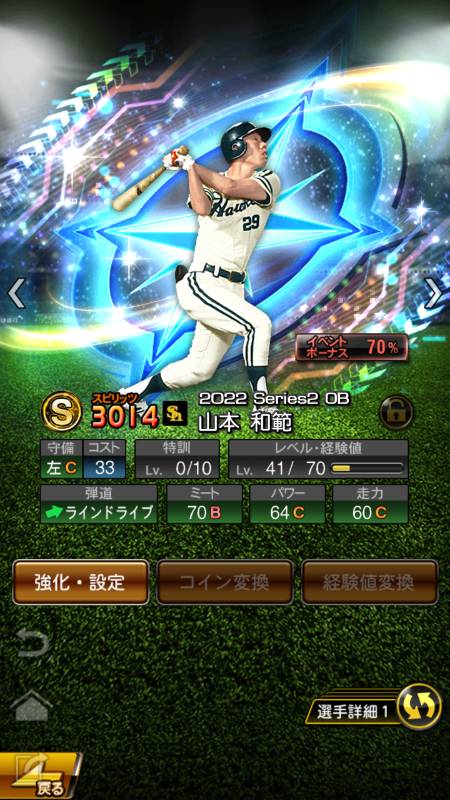Screen dimensions: 450x800
Task: Go to the previous player card
Action: (x=16, y=293)
